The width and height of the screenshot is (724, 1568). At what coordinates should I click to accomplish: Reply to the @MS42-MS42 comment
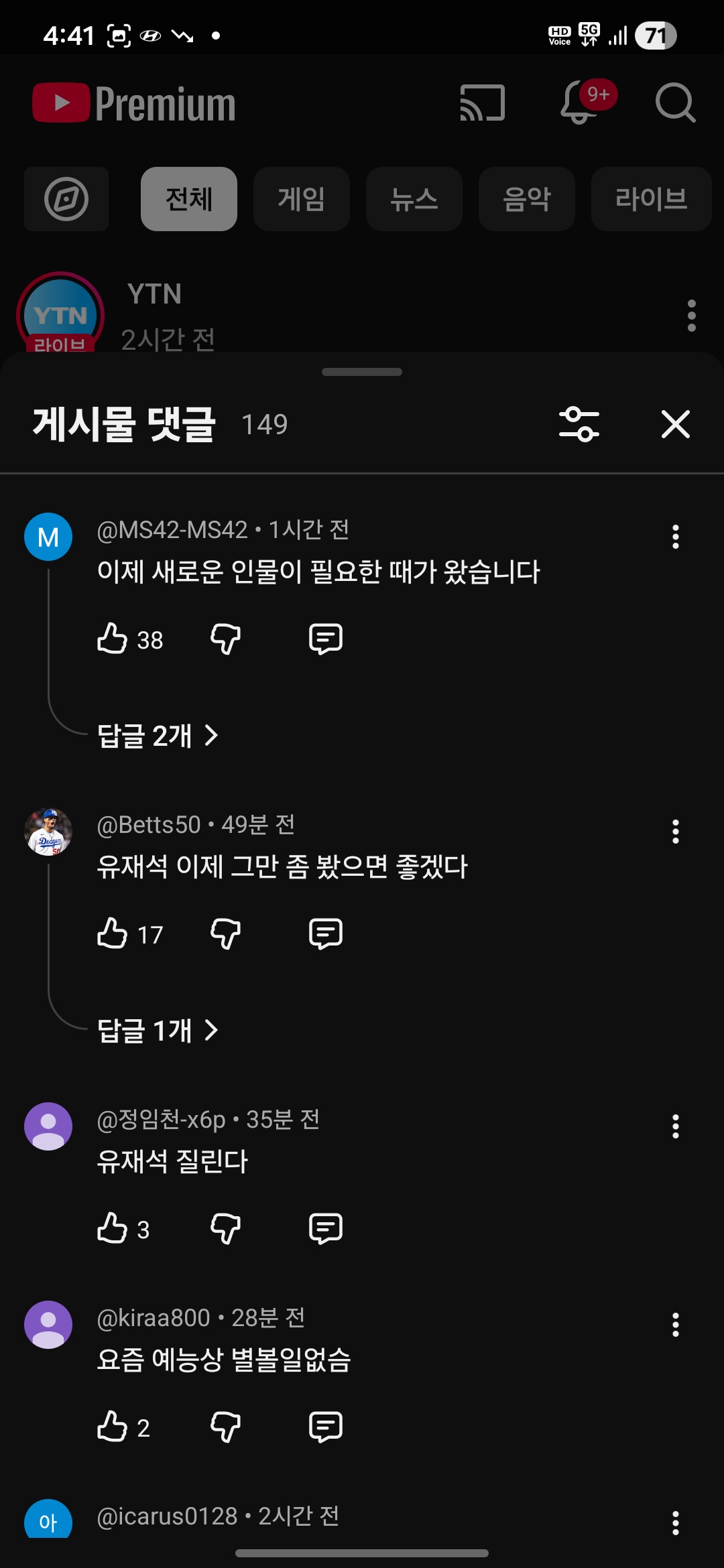326,639
